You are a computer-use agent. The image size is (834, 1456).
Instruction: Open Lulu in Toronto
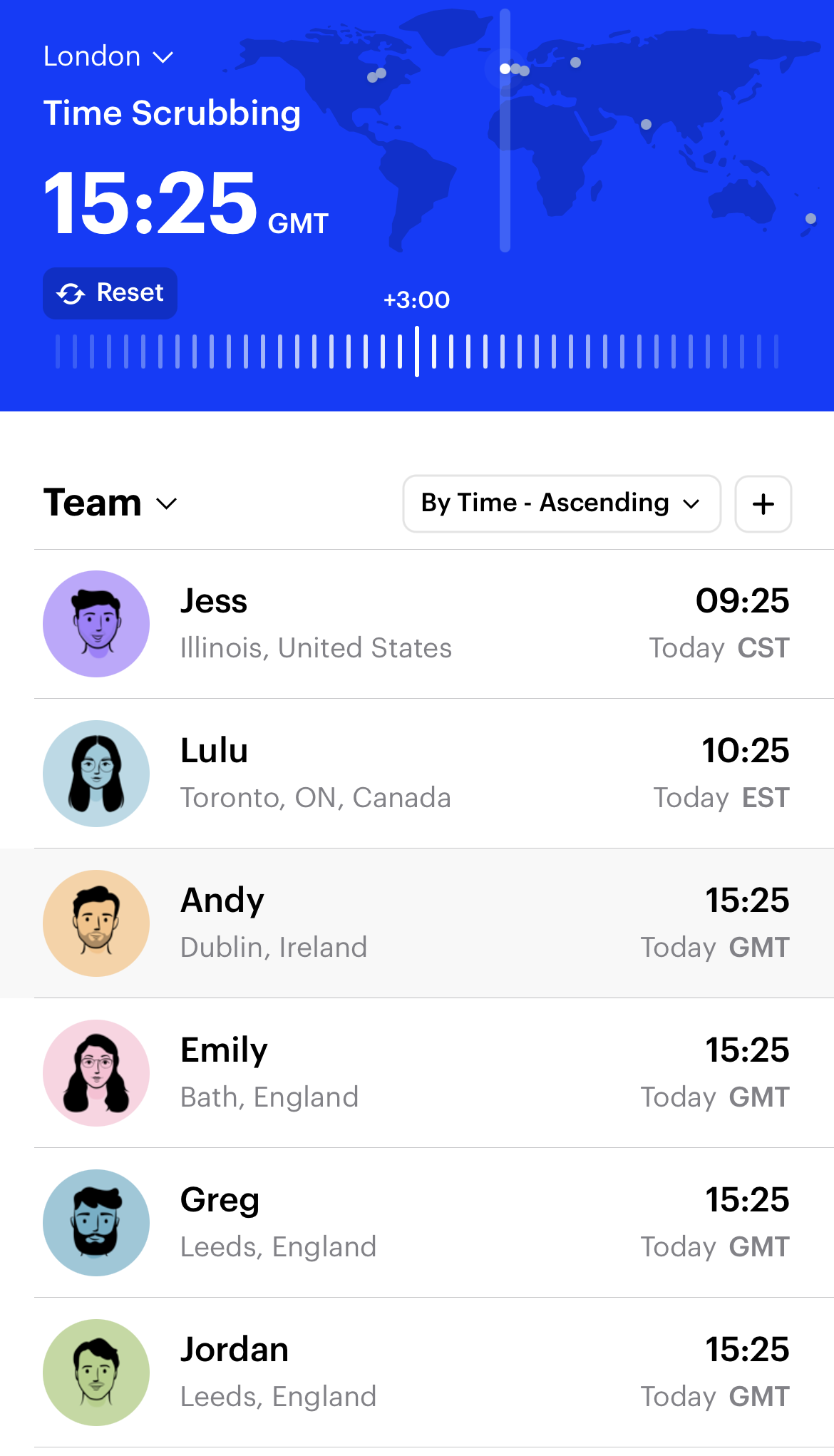[417, 774]
